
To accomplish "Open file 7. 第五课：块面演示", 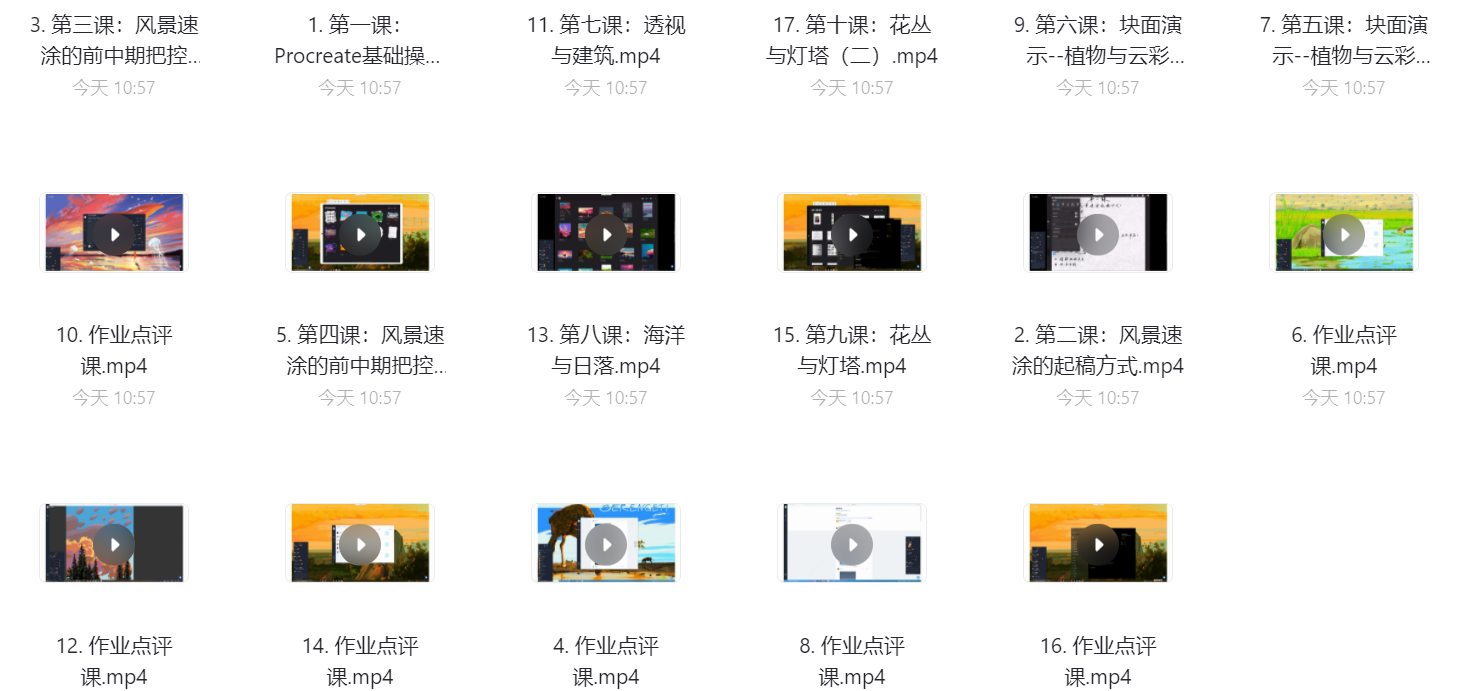I will click(x=1344, y=40).
